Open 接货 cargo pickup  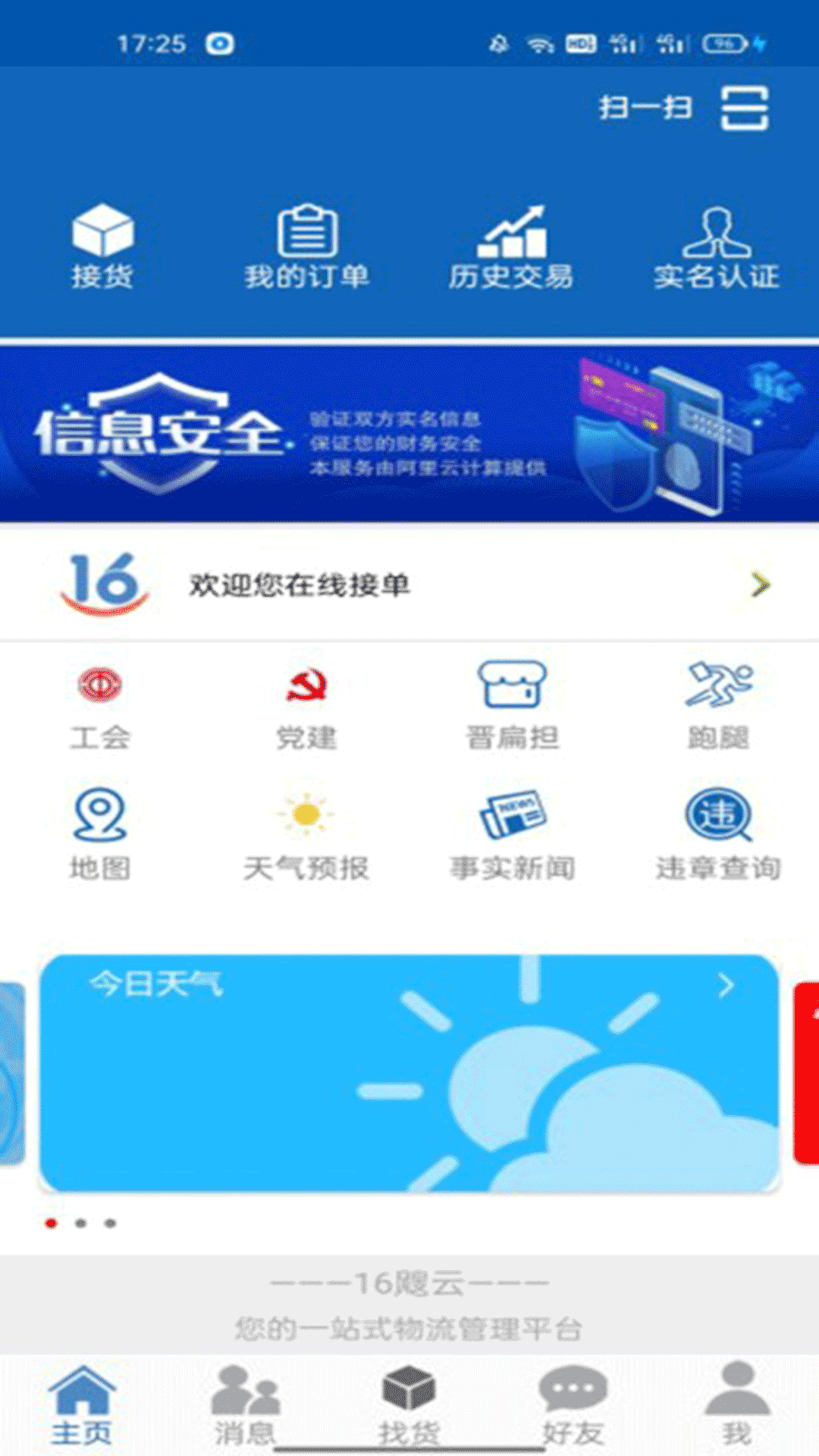(x=102, y=246)
